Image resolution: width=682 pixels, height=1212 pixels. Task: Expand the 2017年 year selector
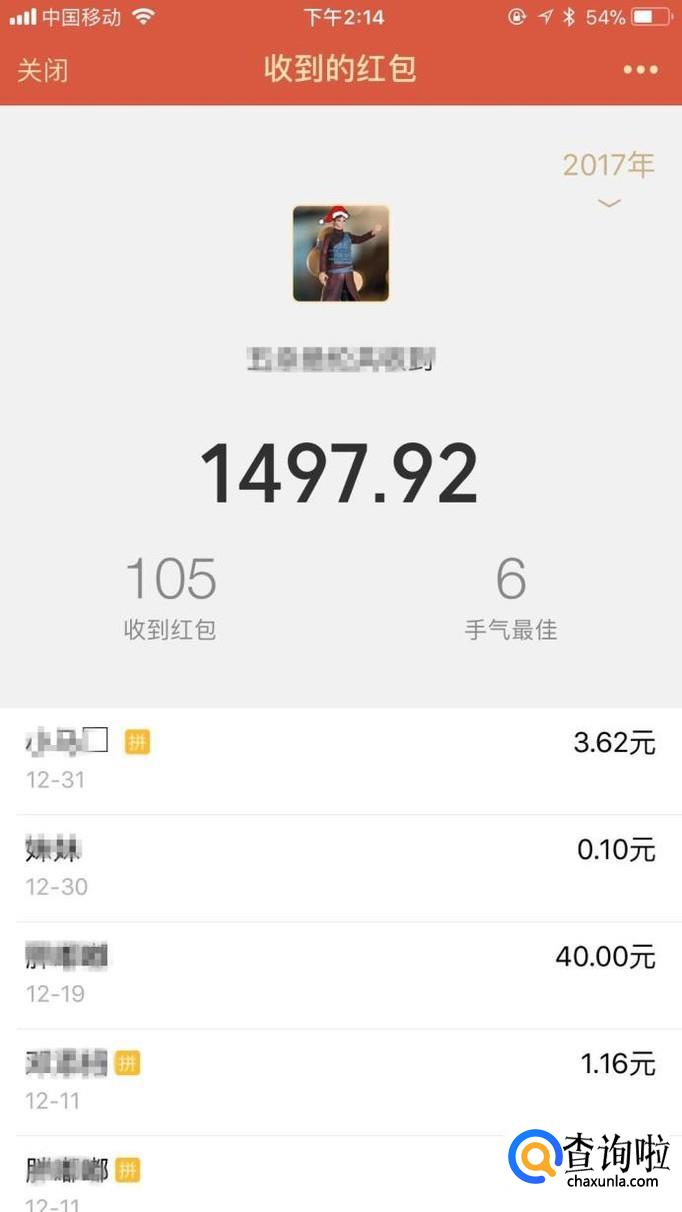[x=608, y=178]
